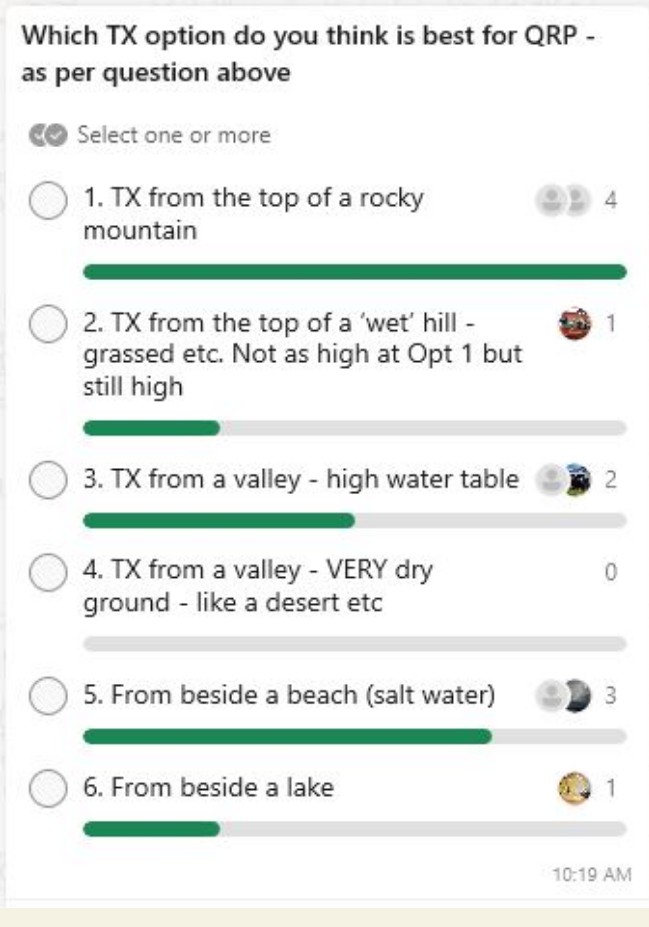This screenshot has width=649, height=927.
Task: View voters for rocky mountain option
Action: point(562,200)
